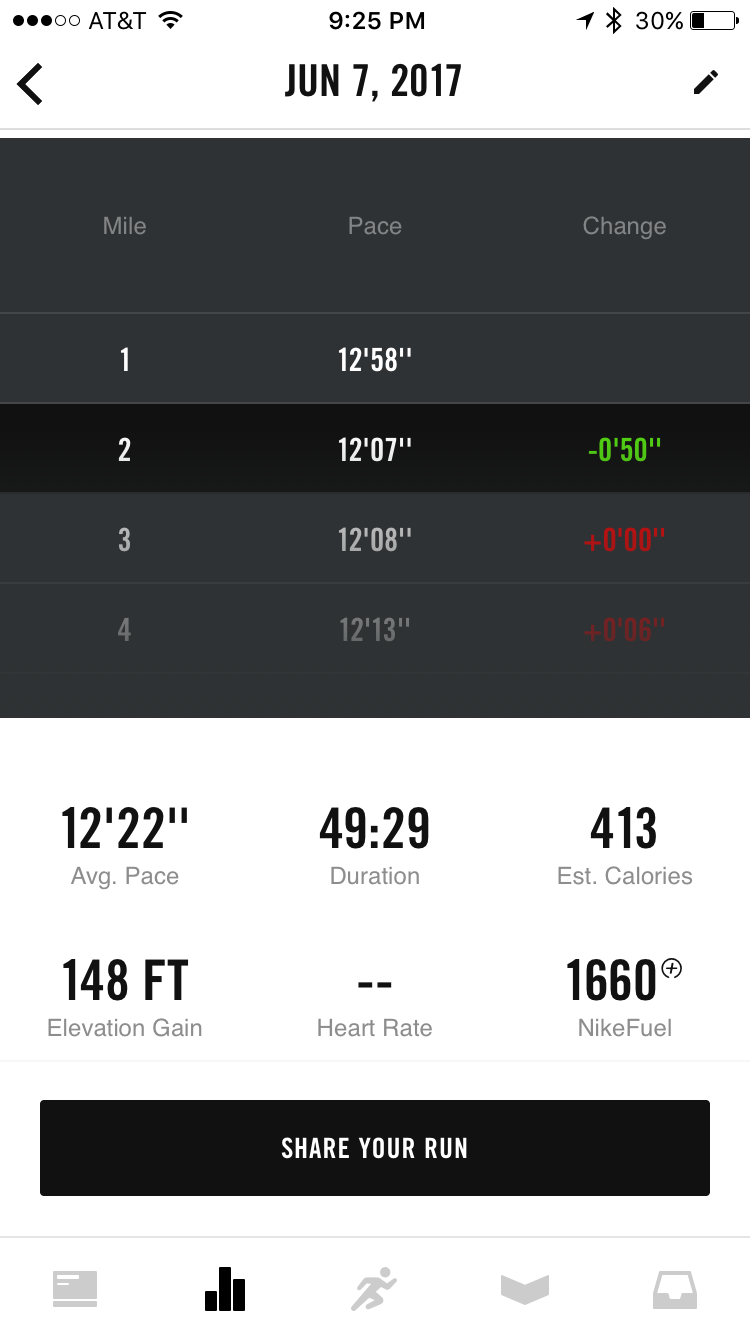Go back using the top-left arrow

pos(30,83)
